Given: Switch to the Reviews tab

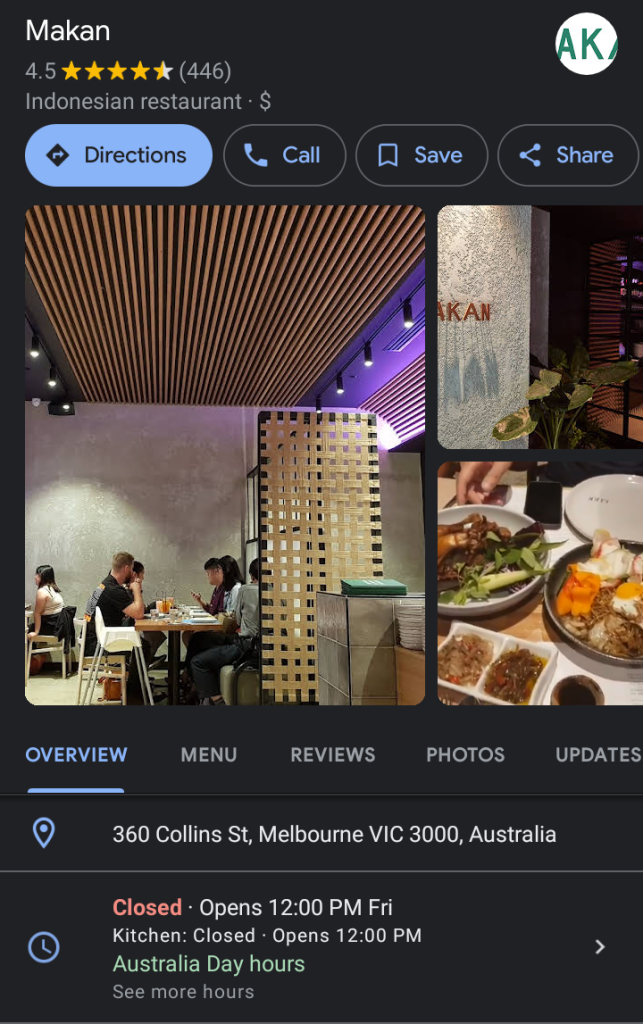Looking at the screenshot, I should (332, 755).
